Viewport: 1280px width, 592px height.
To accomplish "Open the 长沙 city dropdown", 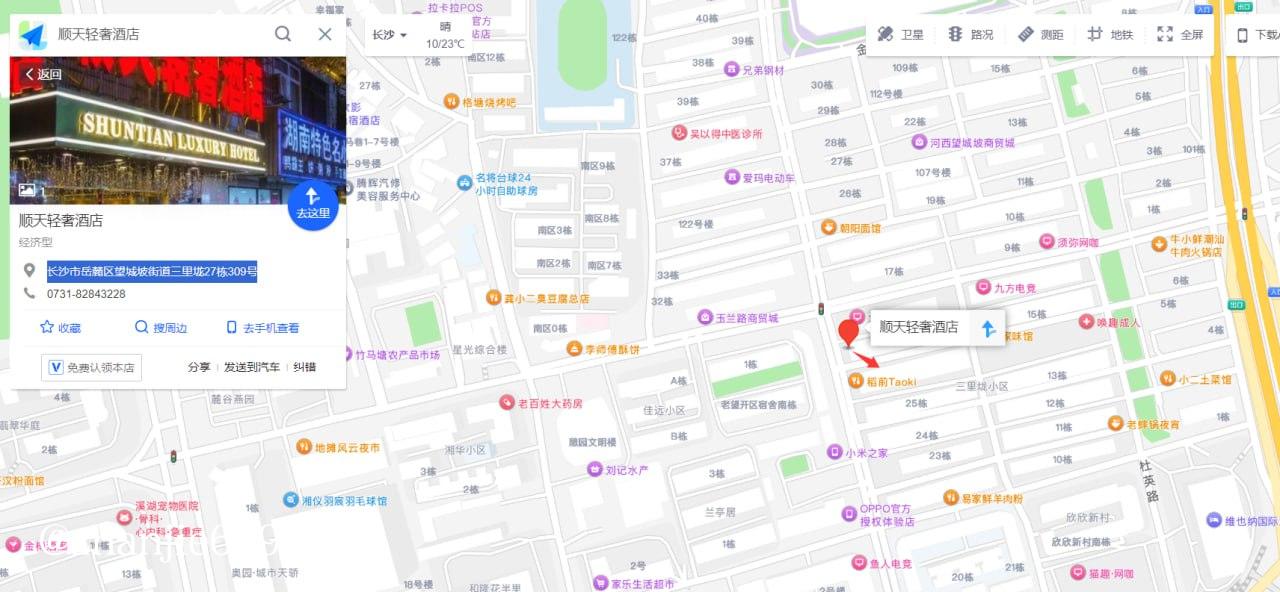I will 389,35.
